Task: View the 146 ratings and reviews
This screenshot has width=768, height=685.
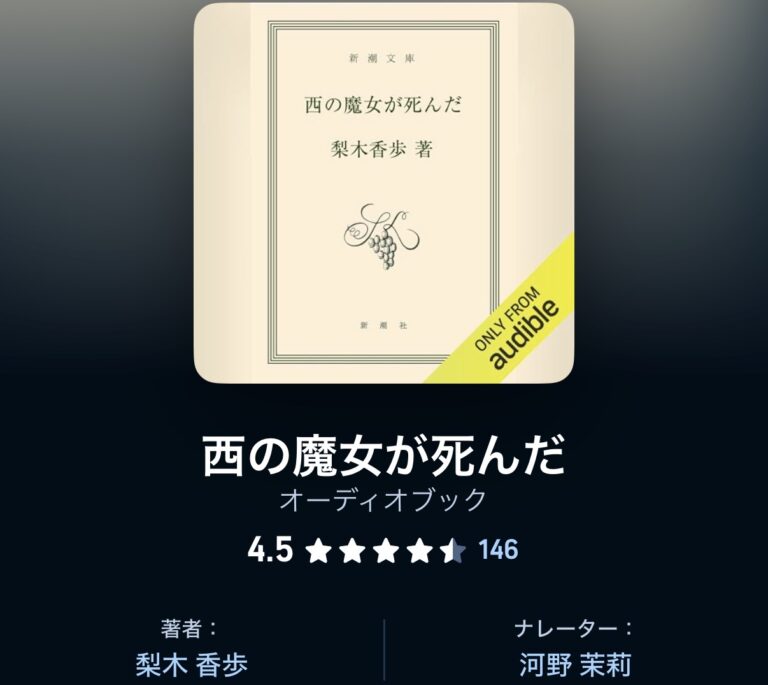Action: pyautogui.click(x=498, y=549)
